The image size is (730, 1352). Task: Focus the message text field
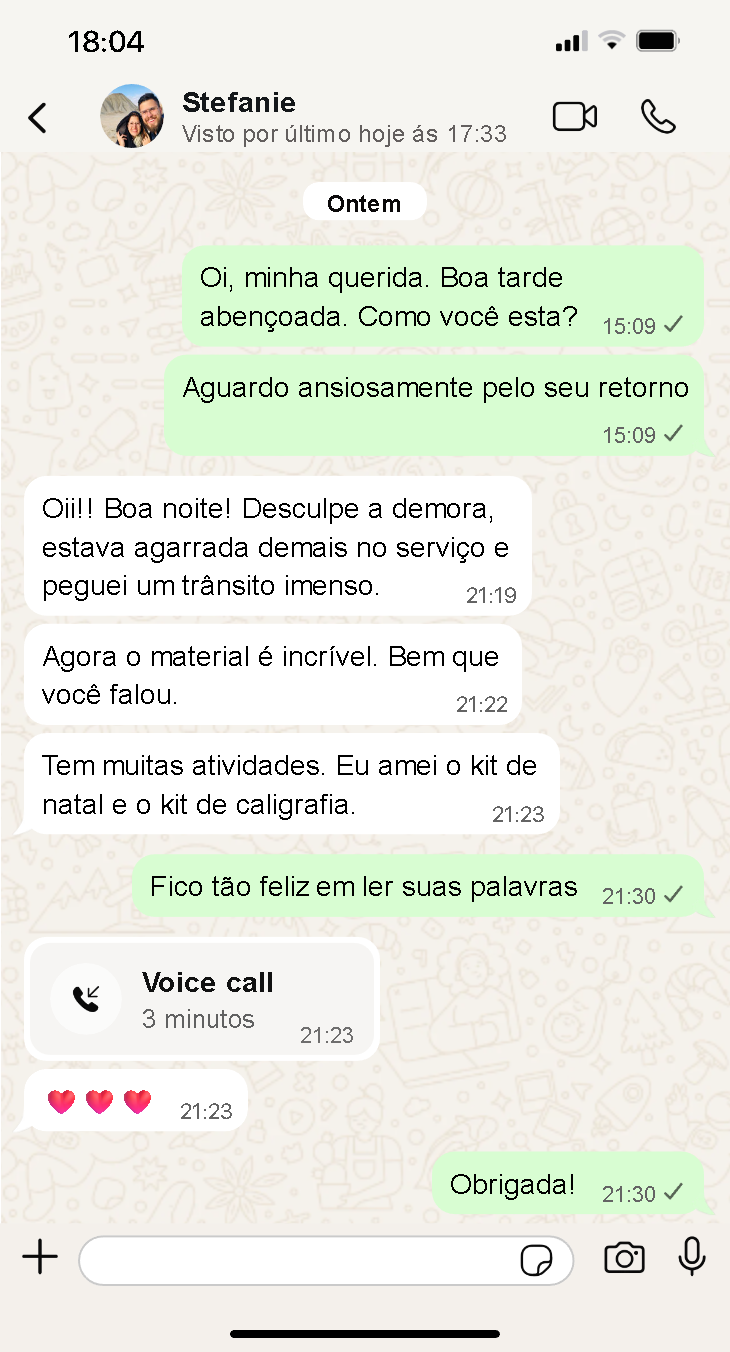300,1260
